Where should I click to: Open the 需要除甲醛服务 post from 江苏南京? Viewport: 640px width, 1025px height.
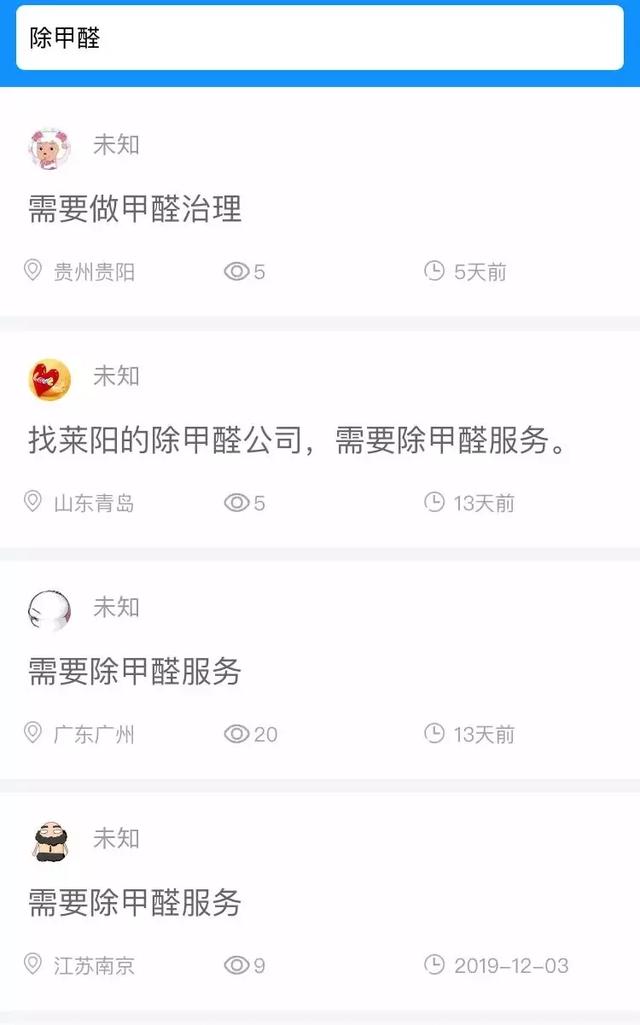click(x=135, y=902)
